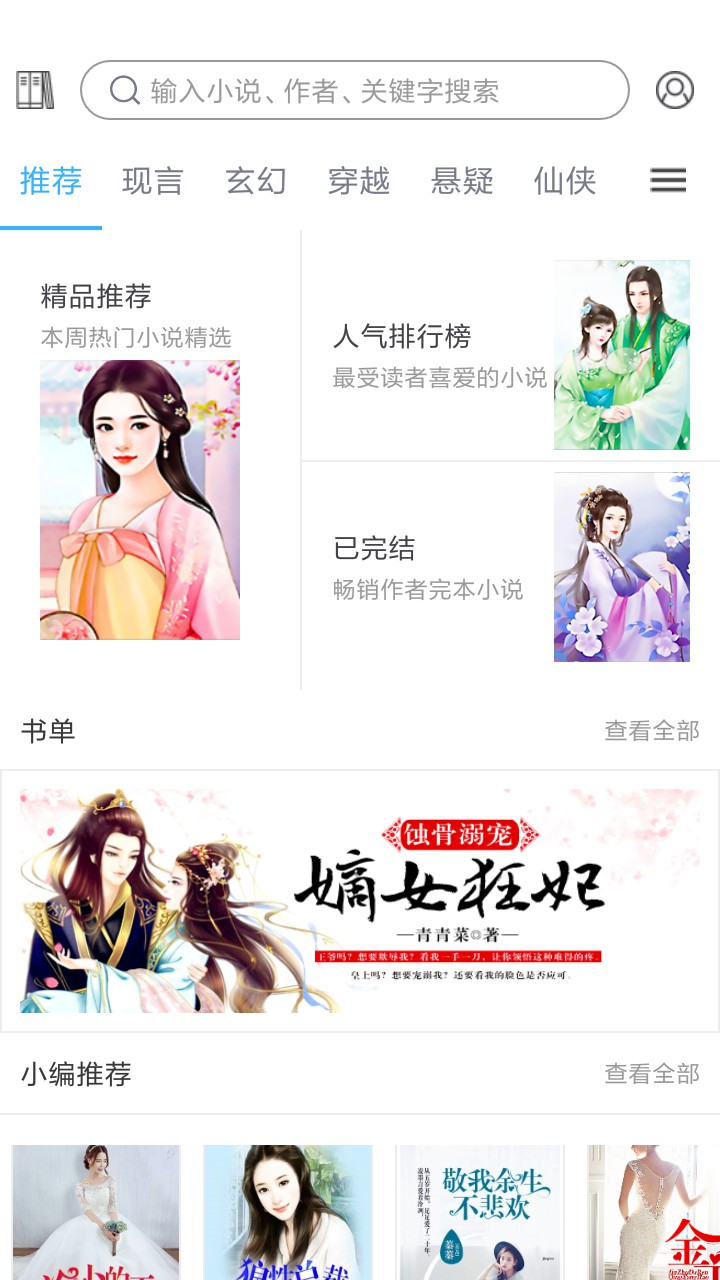Expand the category list menu
720x1280 pixels.
coord(668,180)
